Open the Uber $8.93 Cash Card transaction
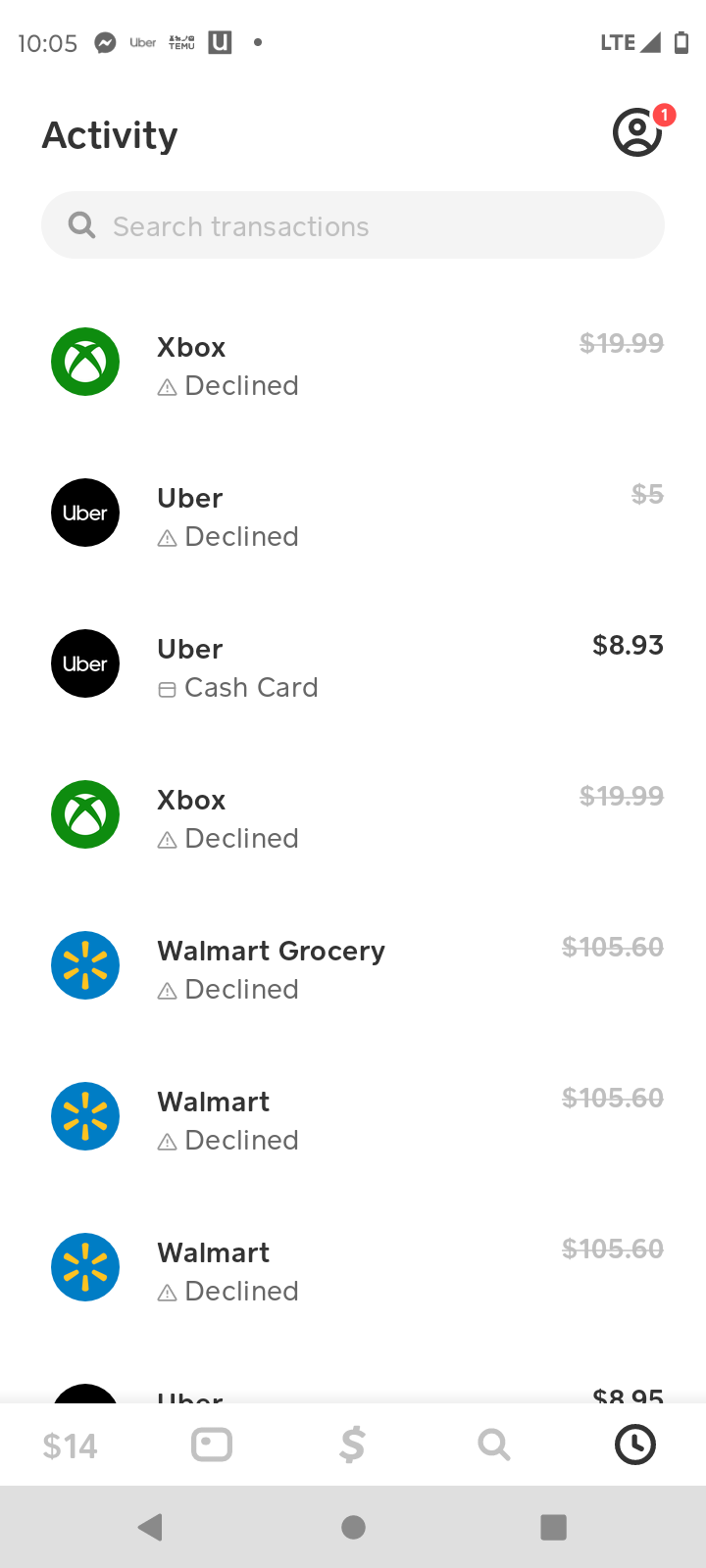The image size is (706, 1568). (x=353, y=665)
